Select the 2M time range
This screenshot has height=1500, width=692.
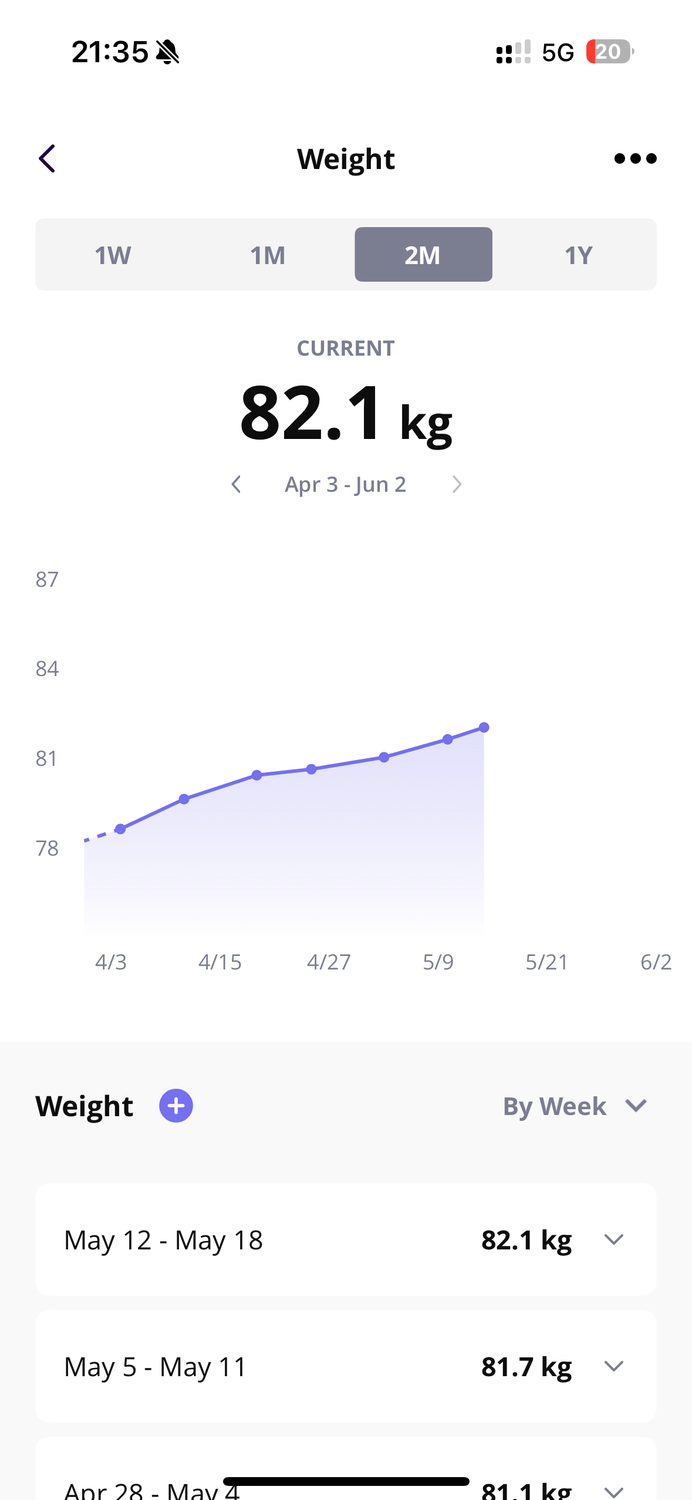(x=423, y=255)
